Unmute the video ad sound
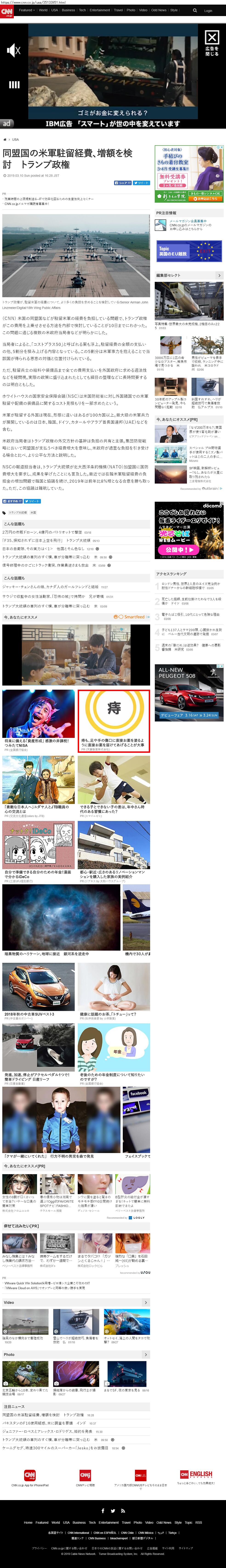226x1568 pixels. click(x=13, y=50)
